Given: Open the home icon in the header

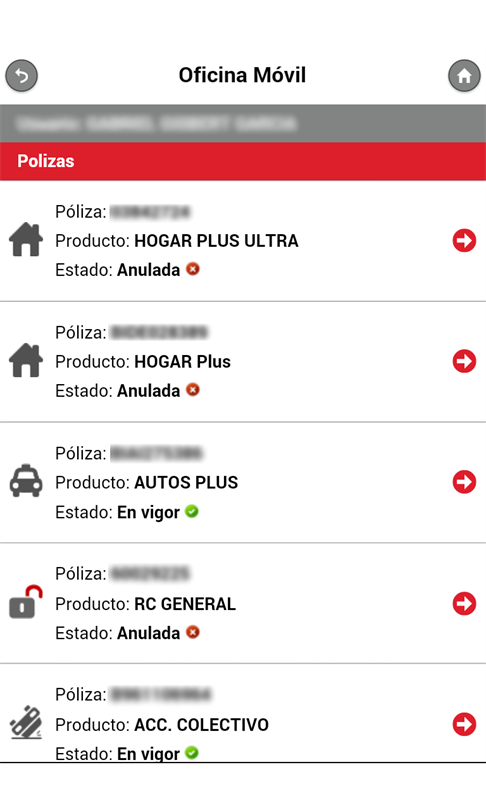Looking at the screenshot, I should tap(464, 76).
